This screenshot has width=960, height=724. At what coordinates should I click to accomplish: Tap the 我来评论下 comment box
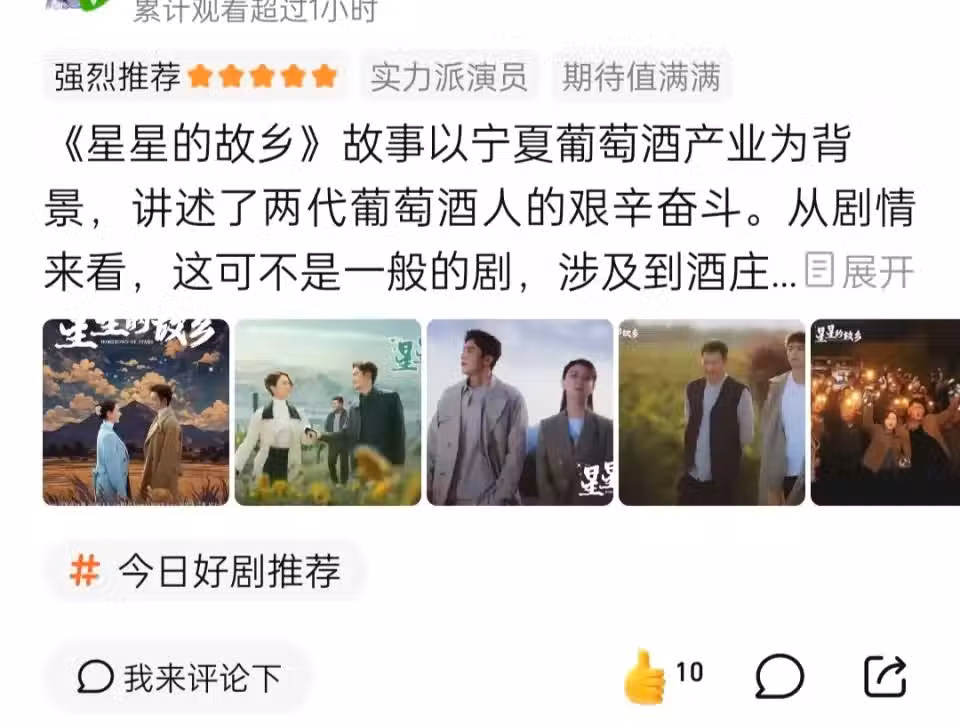coord(179,678)
